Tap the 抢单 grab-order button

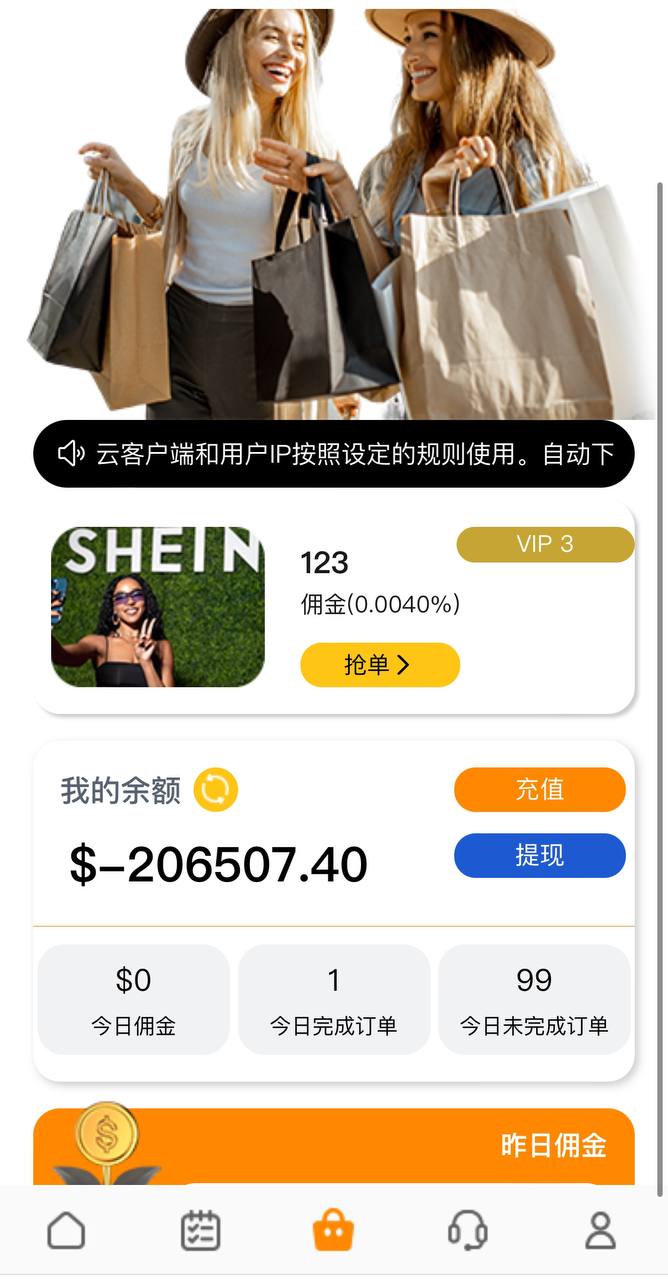point(380,665)
